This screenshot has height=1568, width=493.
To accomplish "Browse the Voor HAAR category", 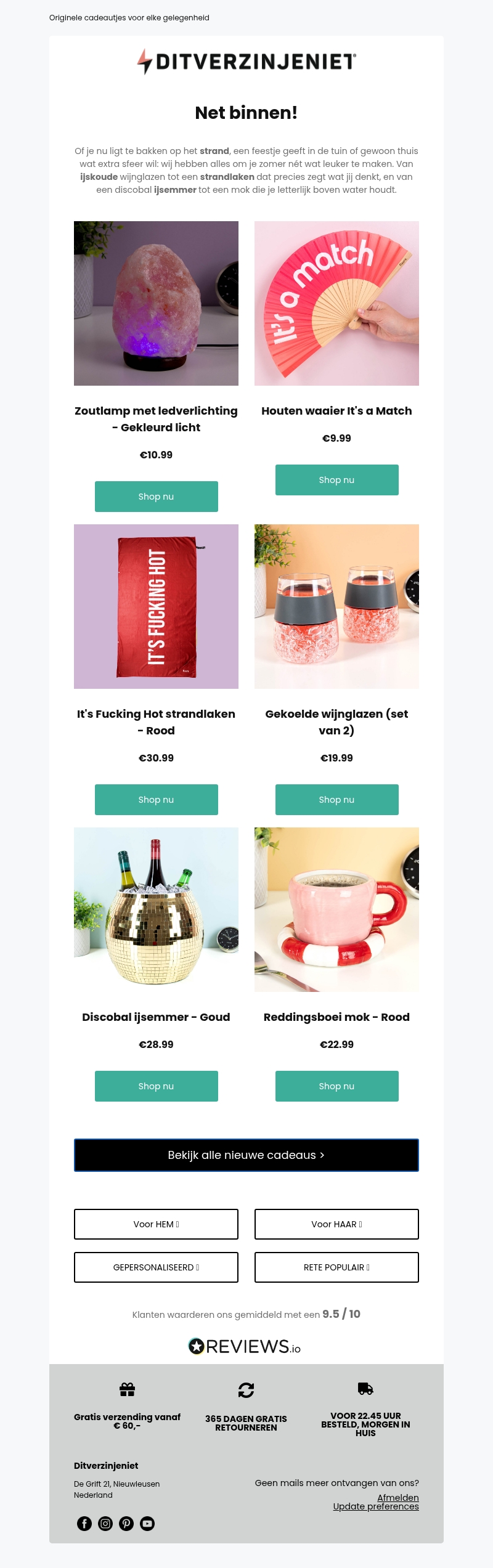I will pyautogui.click(x=336, y=1224).
